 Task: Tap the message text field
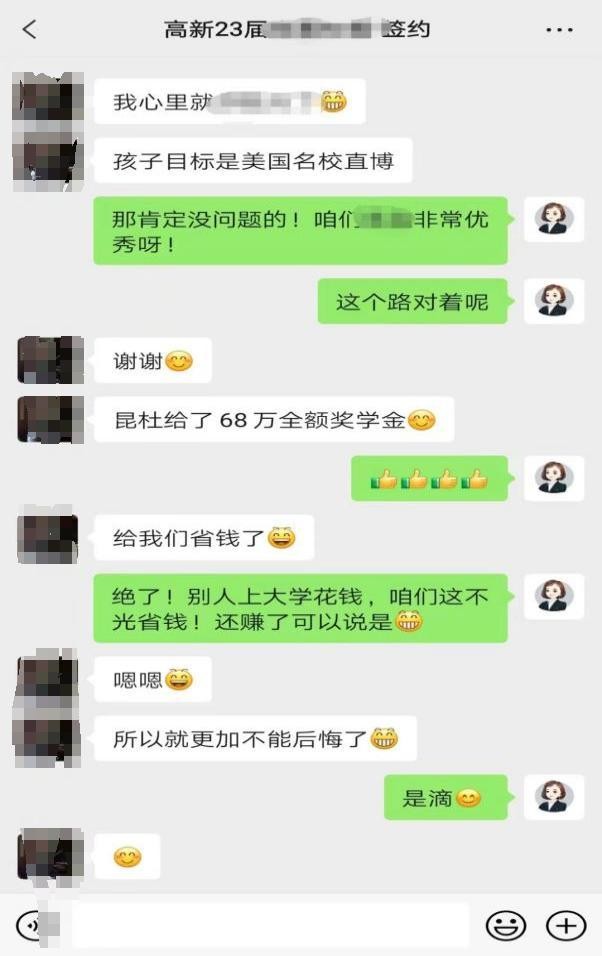point(270,925)
